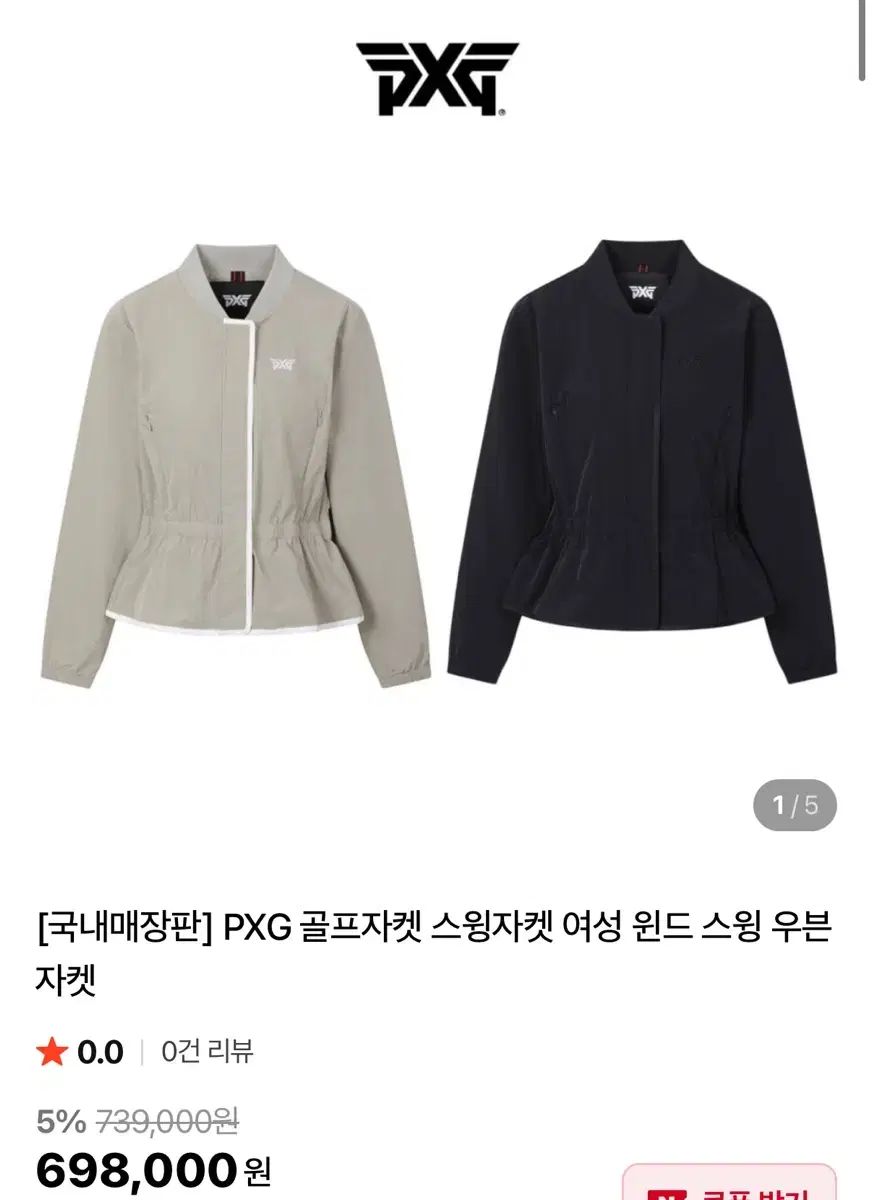Viewport: 872px width, 1200px height.
Task: Open the 0건 리뷰 reviews link
Action: pos(207,1051)
